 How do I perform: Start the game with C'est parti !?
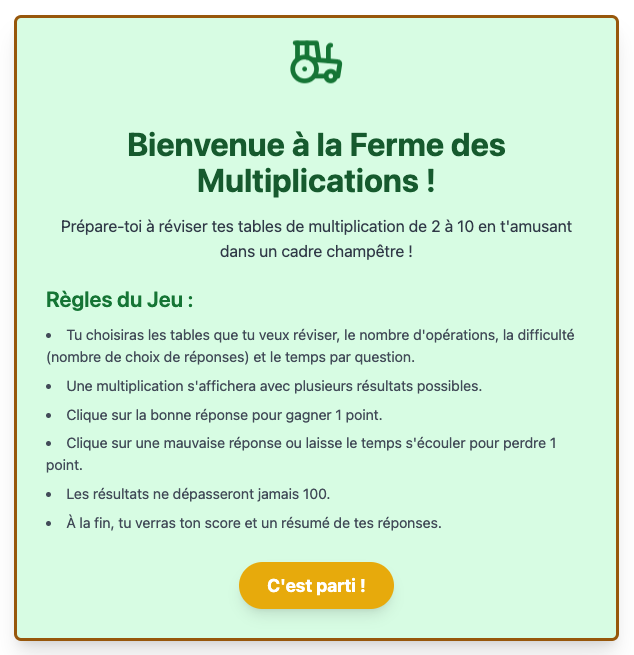pos(316,585)
